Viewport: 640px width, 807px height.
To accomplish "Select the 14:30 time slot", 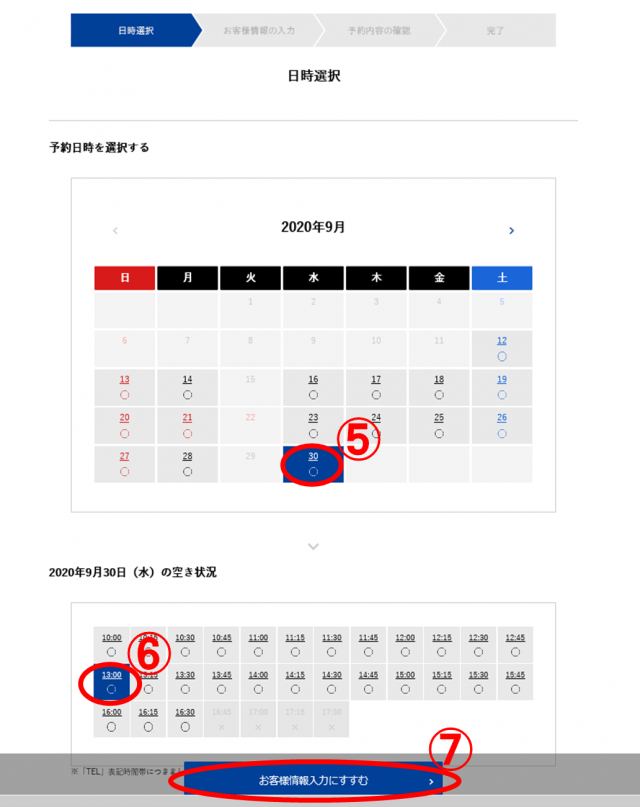I will point(331,682).
